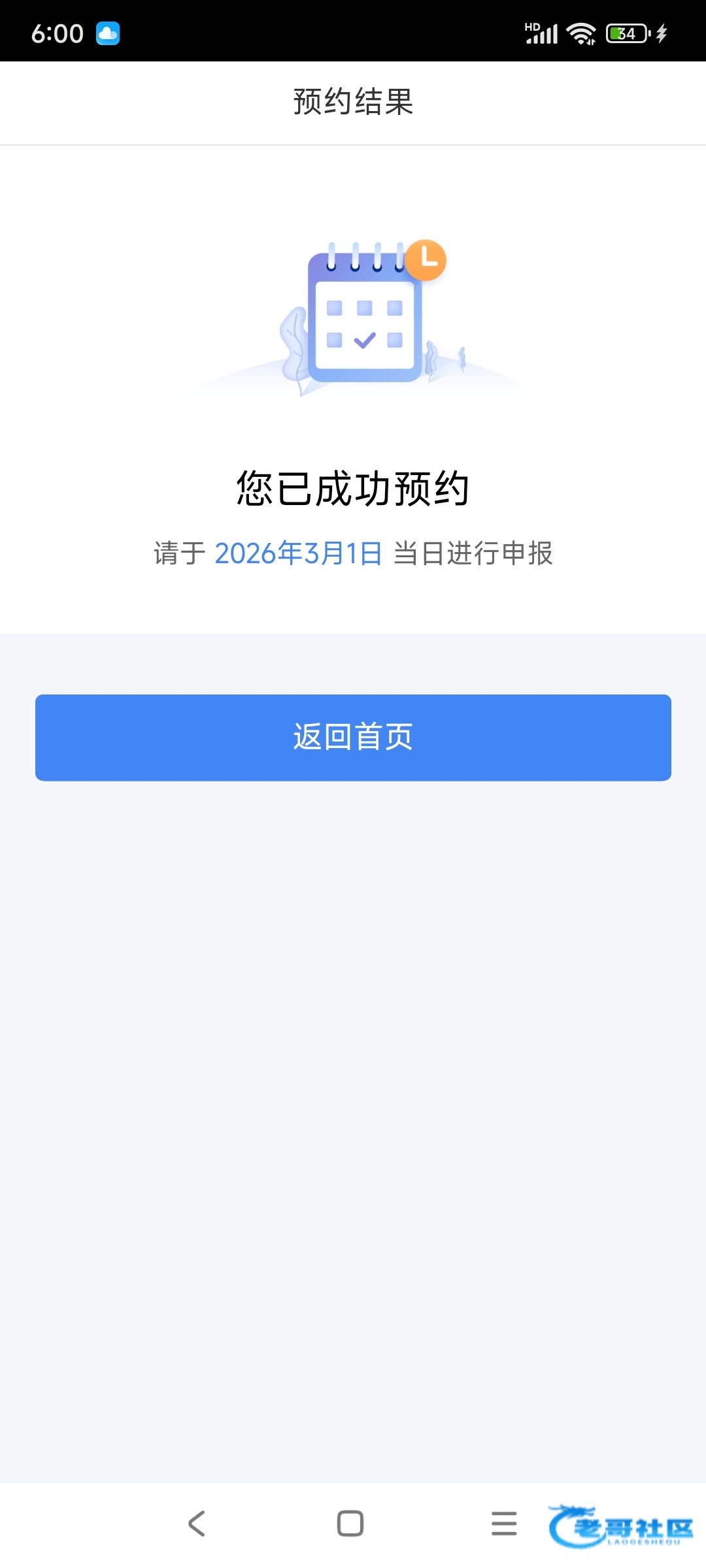Open the recent apps menu
The height and width of the screenshot is (1568, 706).
[x=504, y=1523]
